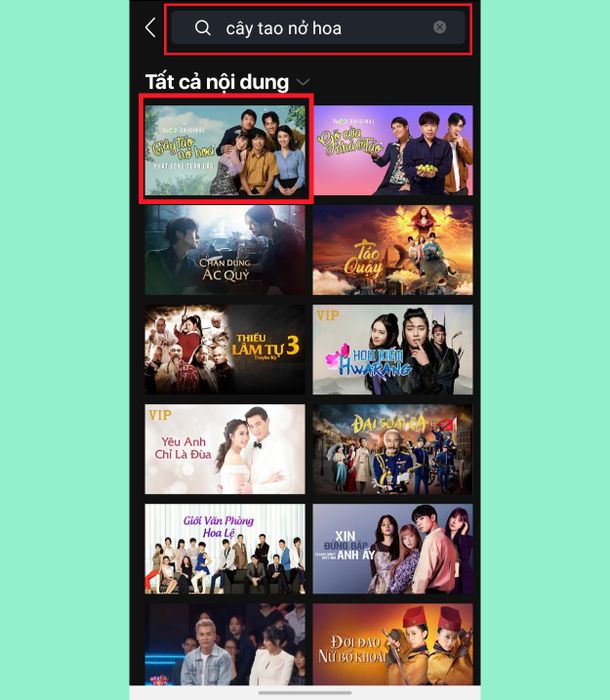This screenshot has width=610, height=700.
Task: Clear the search text
Action: coord(440,27)
